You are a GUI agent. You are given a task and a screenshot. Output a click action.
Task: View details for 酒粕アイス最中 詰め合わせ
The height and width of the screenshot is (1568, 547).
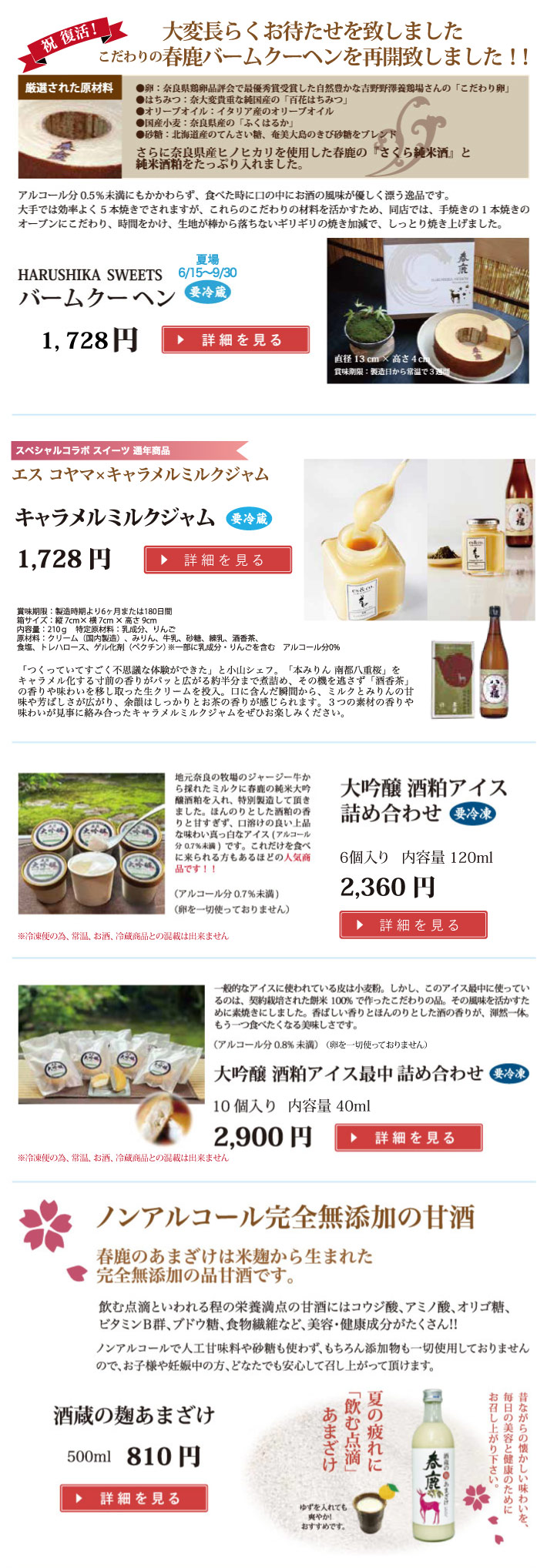408,1137
